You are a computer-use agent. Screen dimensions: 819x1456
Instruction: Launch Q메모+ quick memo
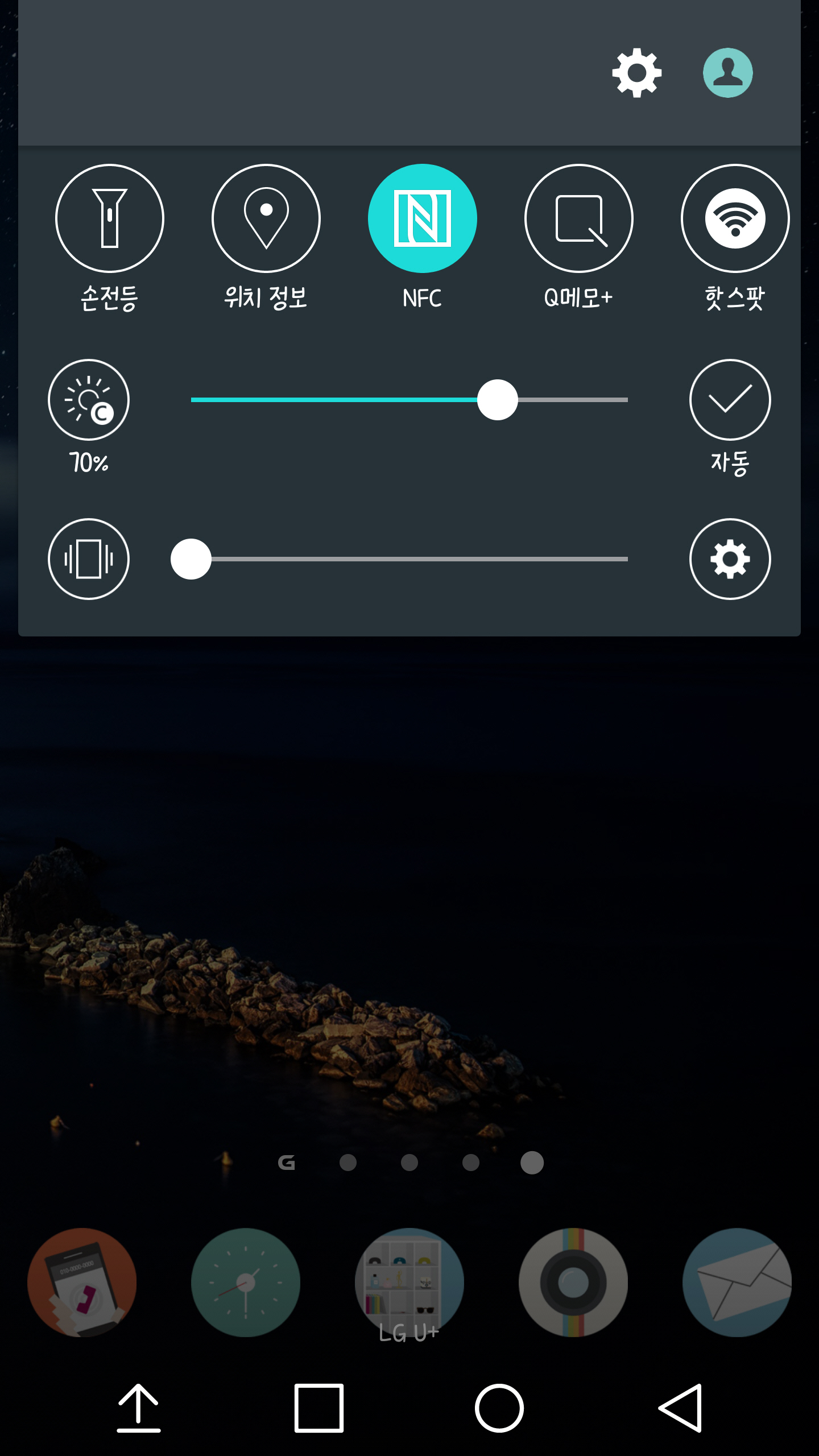[x=579, y=218]
